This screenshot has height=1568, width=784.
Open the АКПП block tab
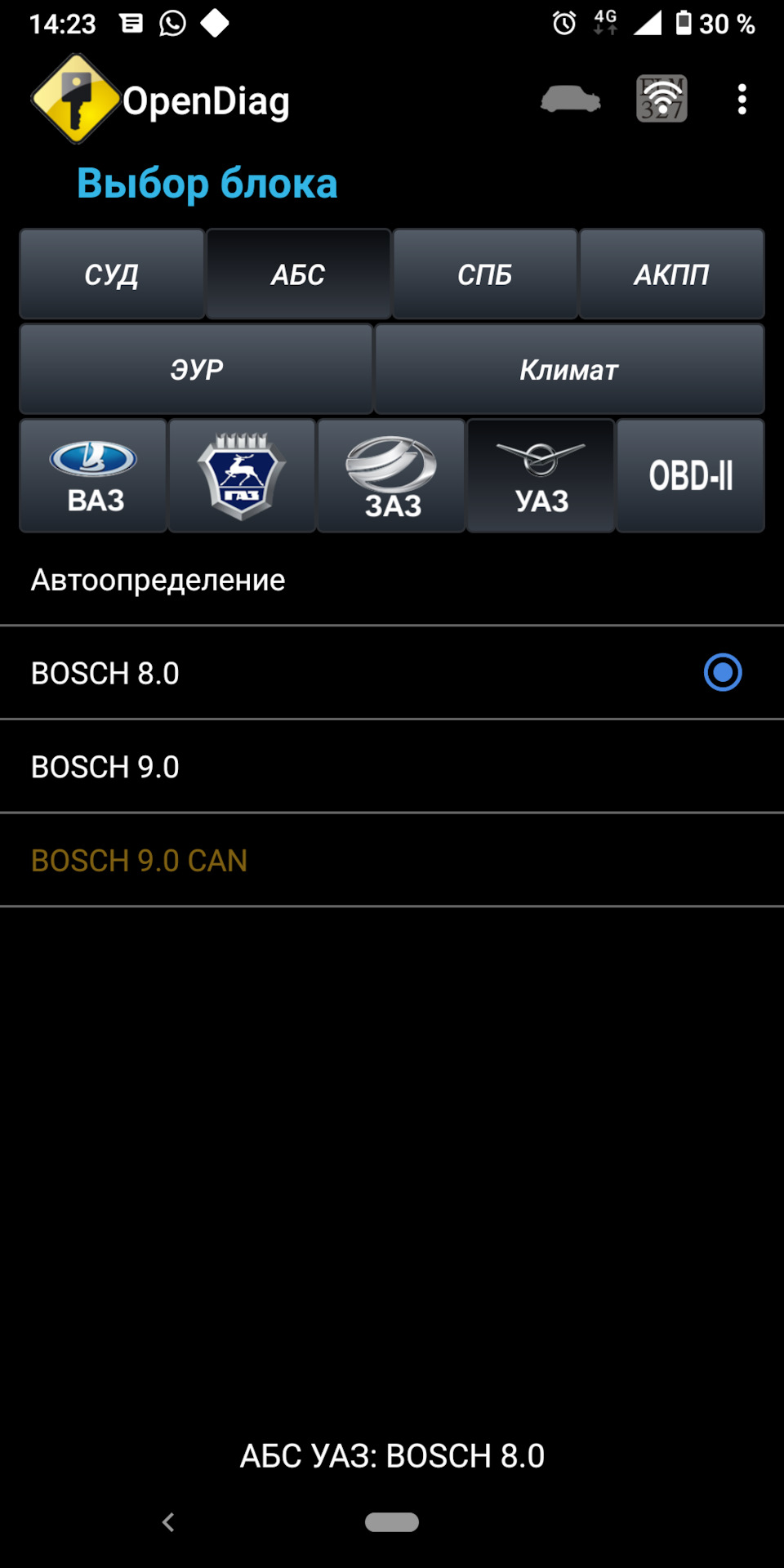pyautogui.click(x=671, y=274)
